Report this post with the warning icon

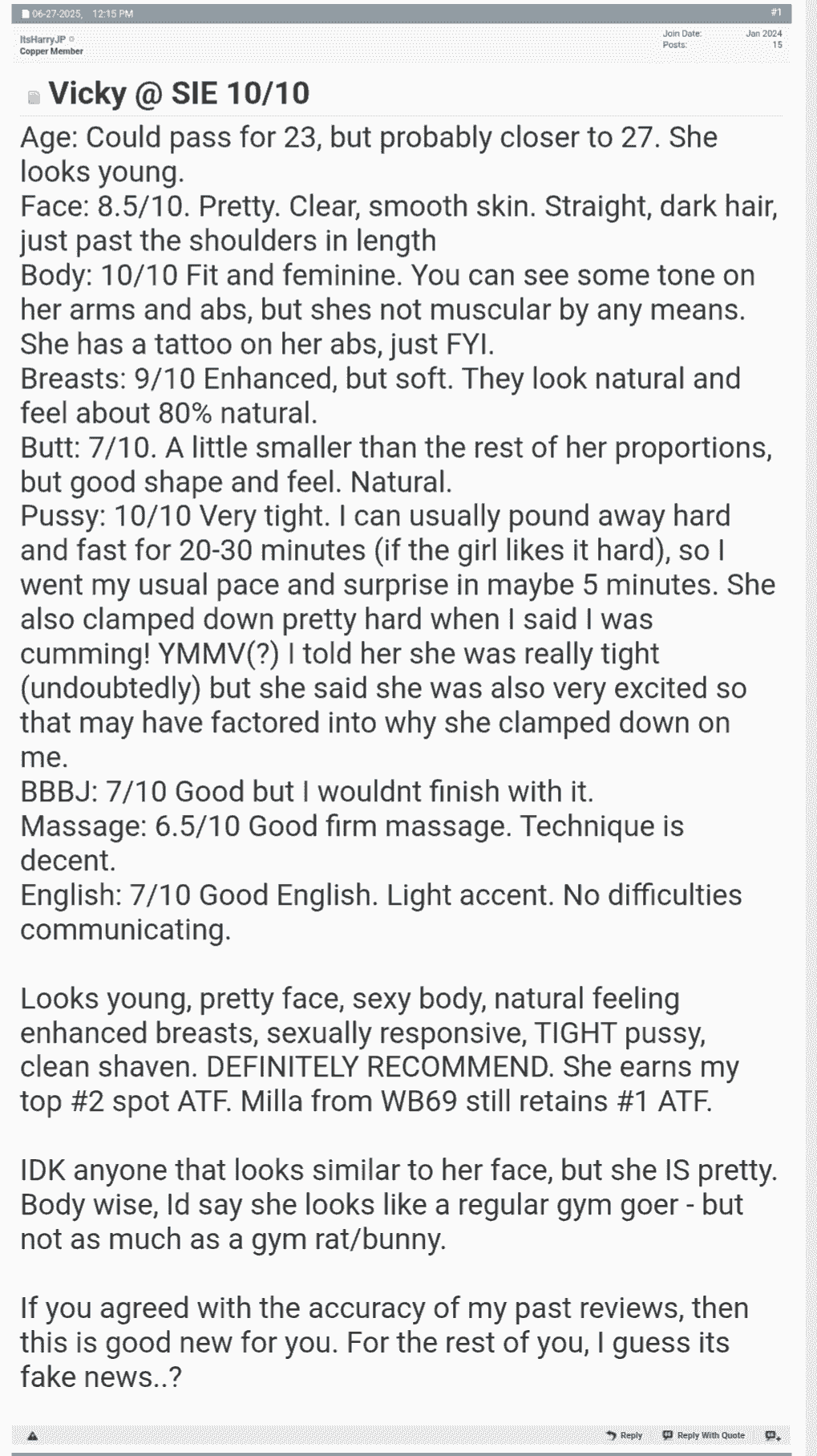pos(32,1435)
